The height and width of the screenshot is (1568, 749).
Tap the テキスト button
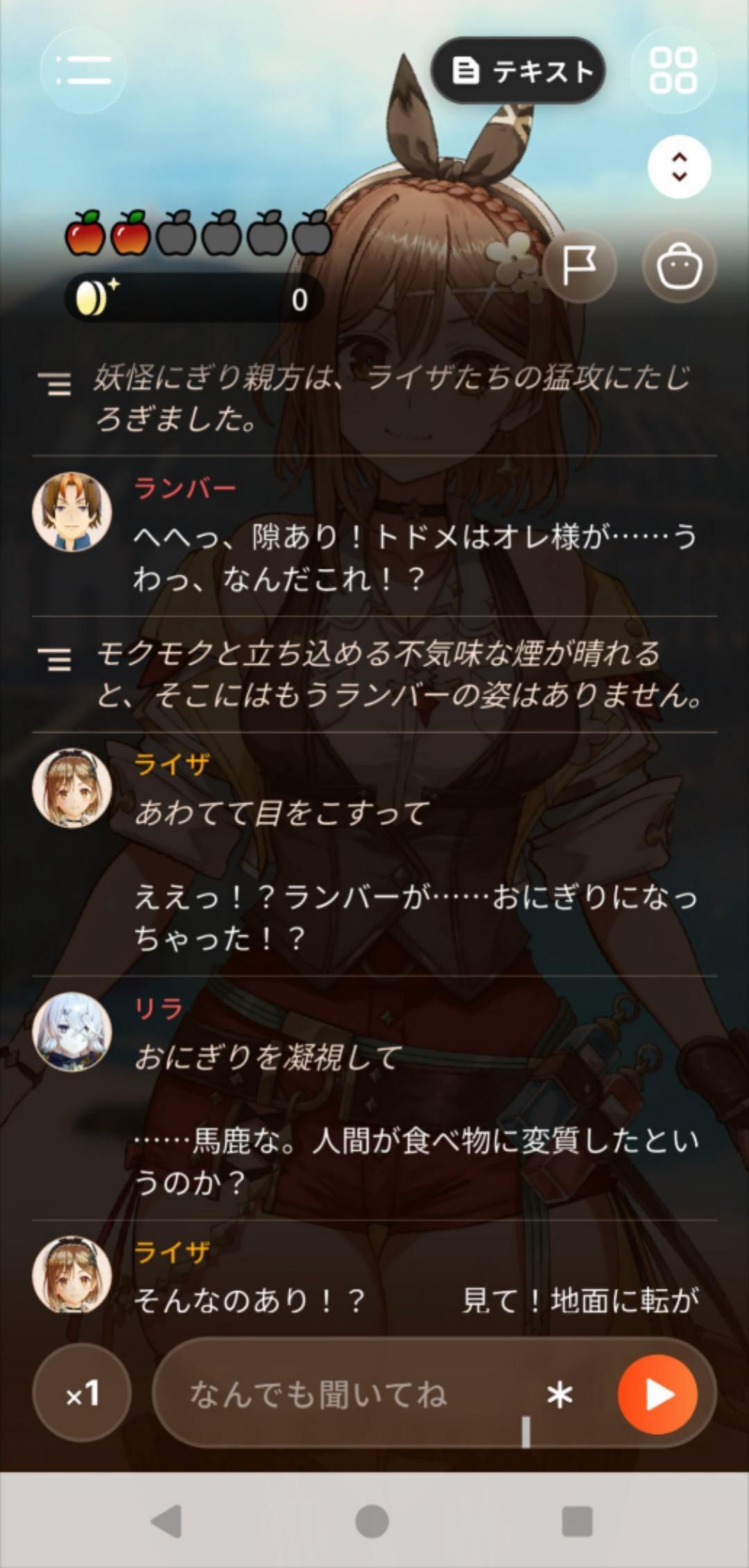(x=518, y=71)
